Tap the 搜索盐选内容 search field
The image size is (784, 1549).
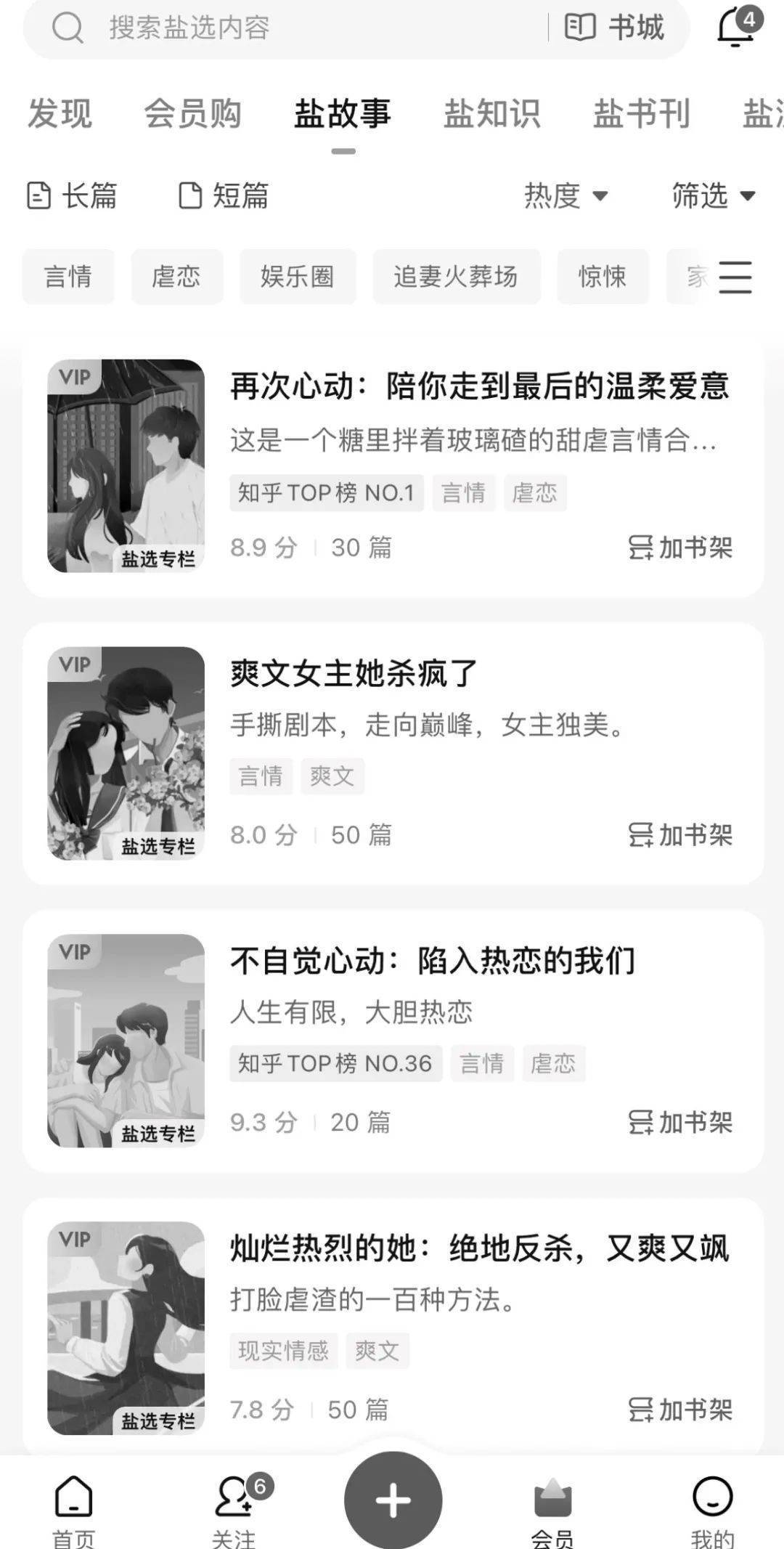tap(290, 28)
